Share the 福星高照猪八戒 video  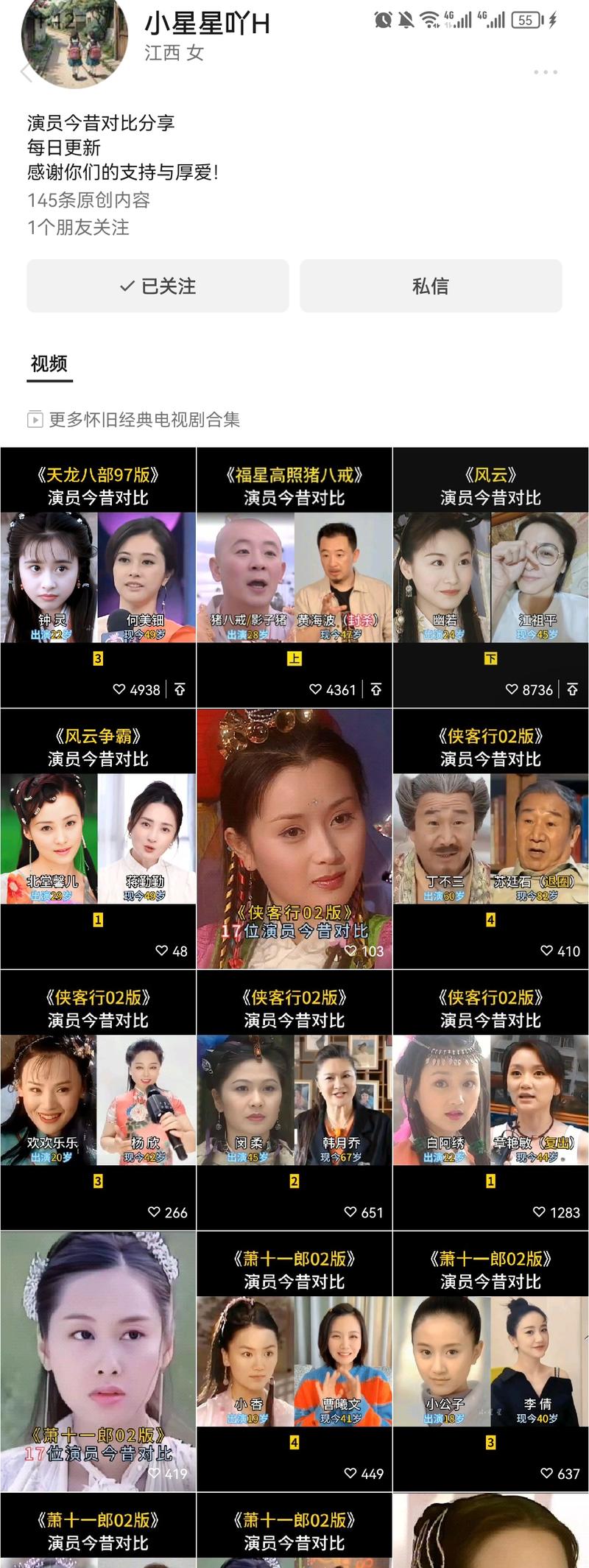[376, 689]
